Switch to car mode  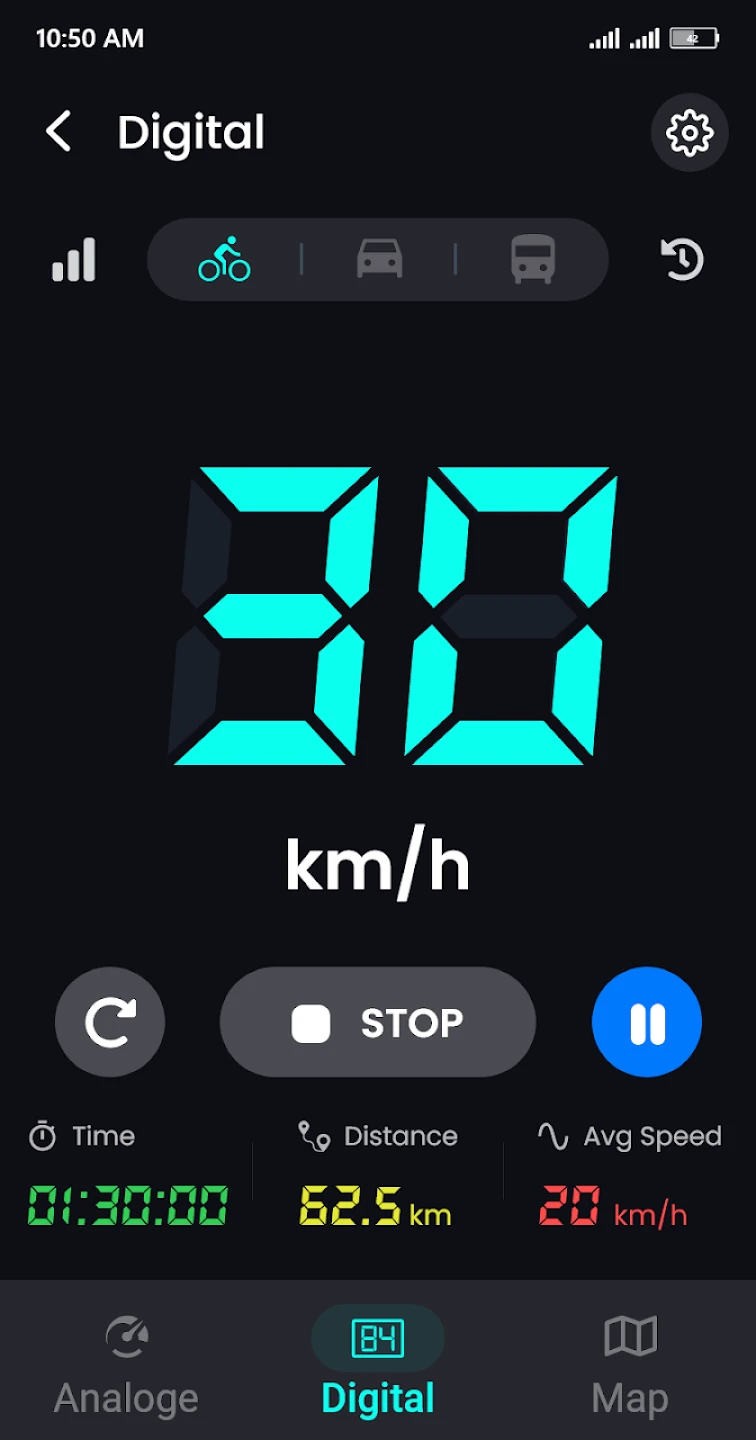coord(380,259)
